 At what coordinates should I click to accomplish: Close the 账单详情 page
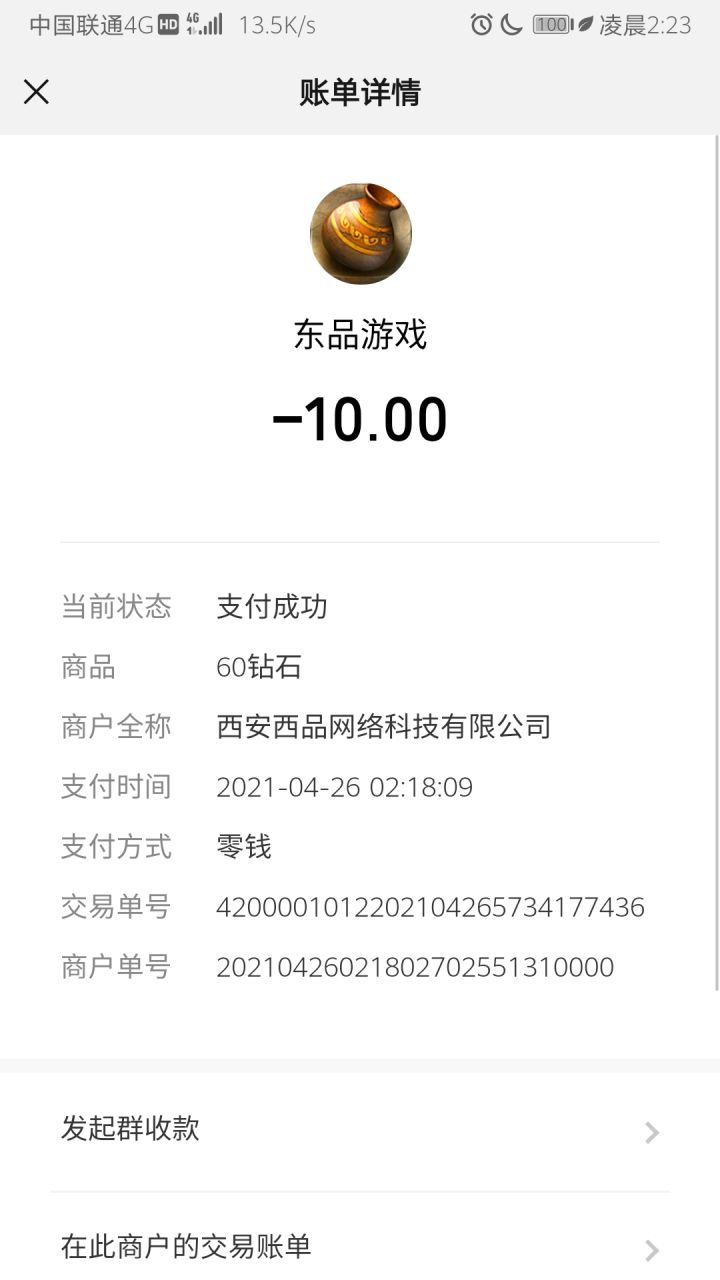click(x=36, y=92)
